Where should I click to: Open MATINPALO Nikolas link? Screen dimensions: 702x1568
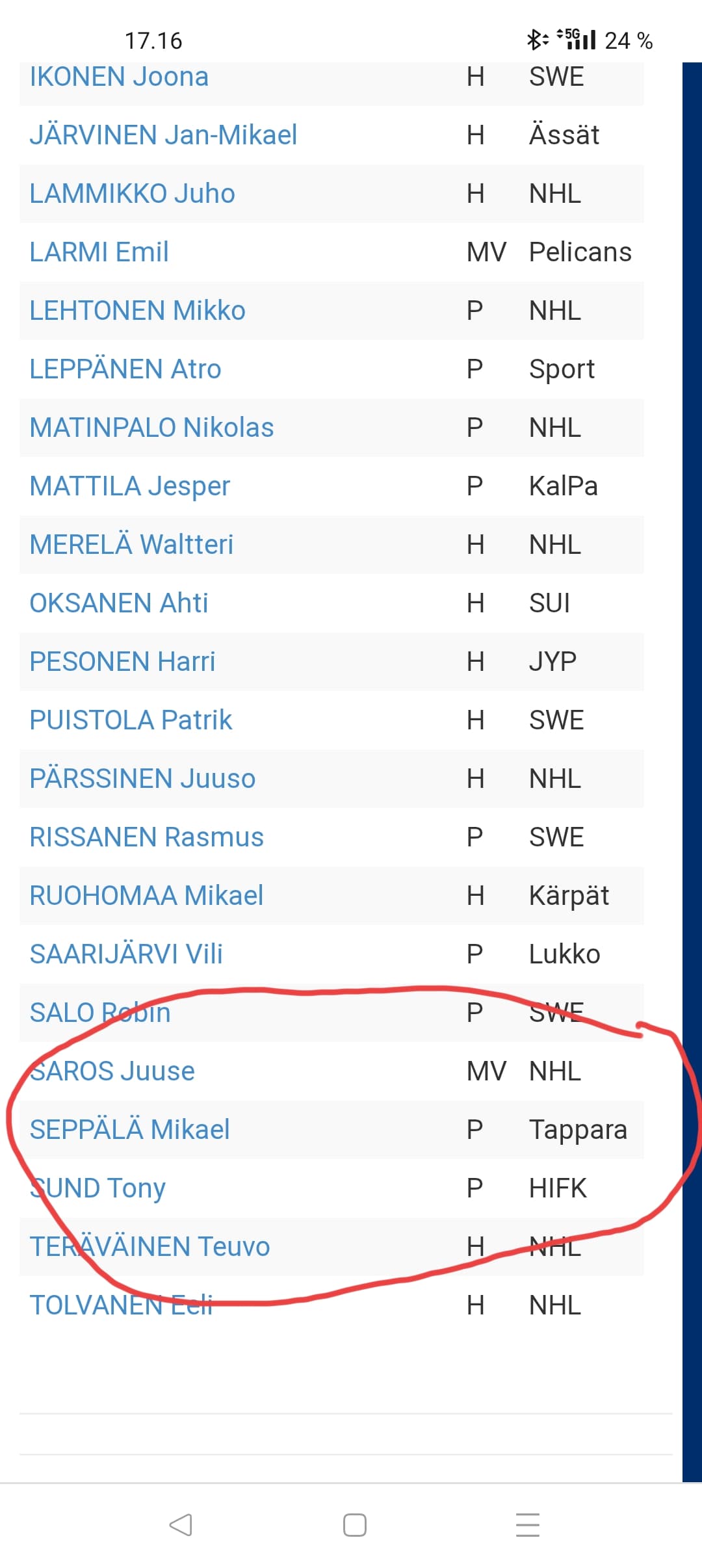coord(151,428)
